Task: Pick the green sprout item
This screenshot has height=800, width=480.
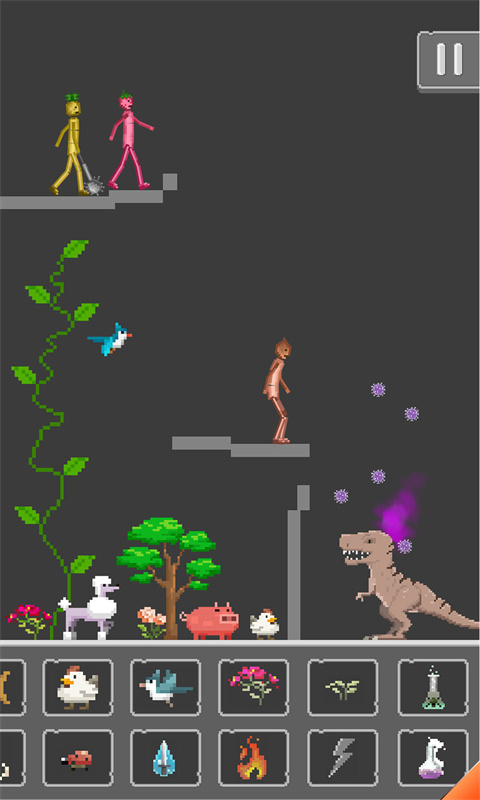Action: (343, 687)
